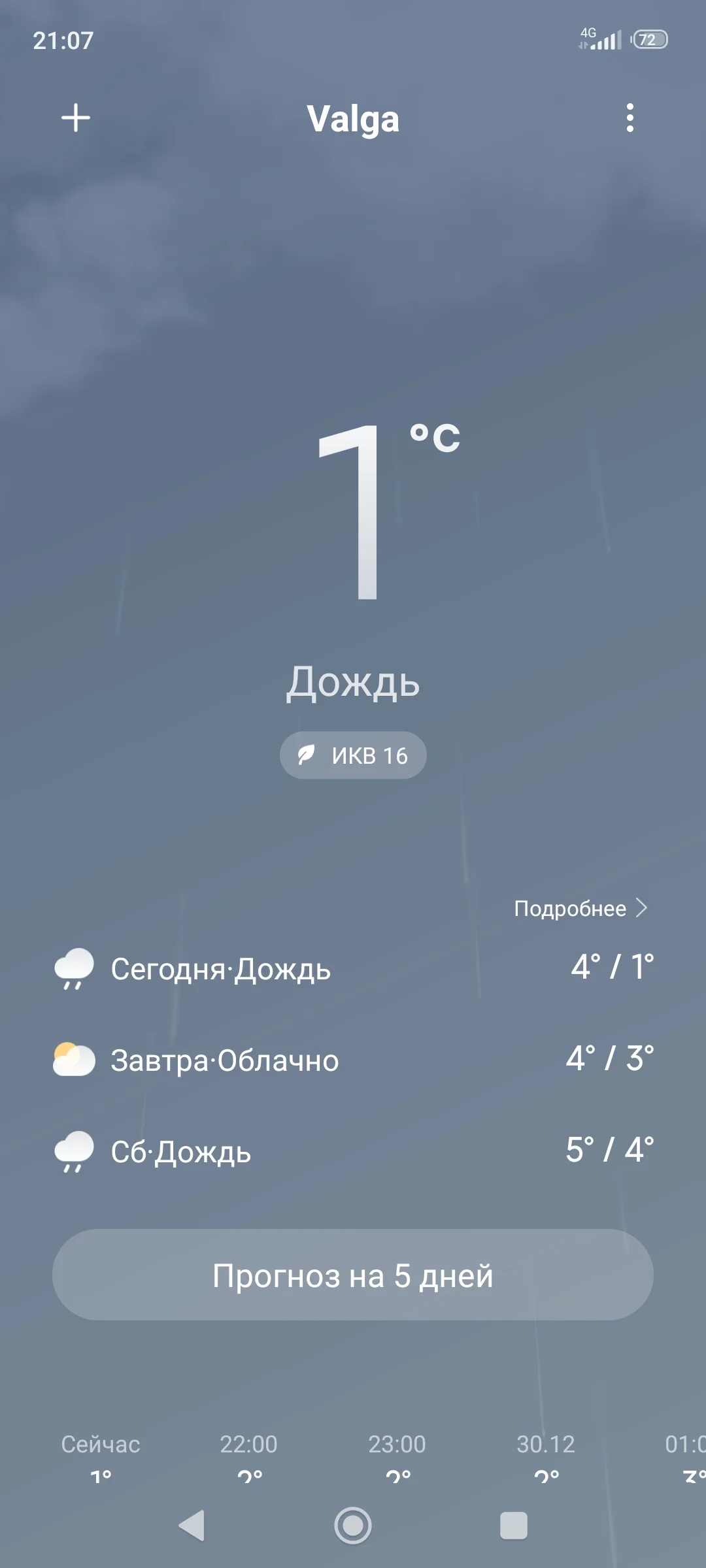This screenshot has width=706, height=1568.
Task: Tap the rain icon beside Сб·Дождь
Action: click(x=74, y=1152)
